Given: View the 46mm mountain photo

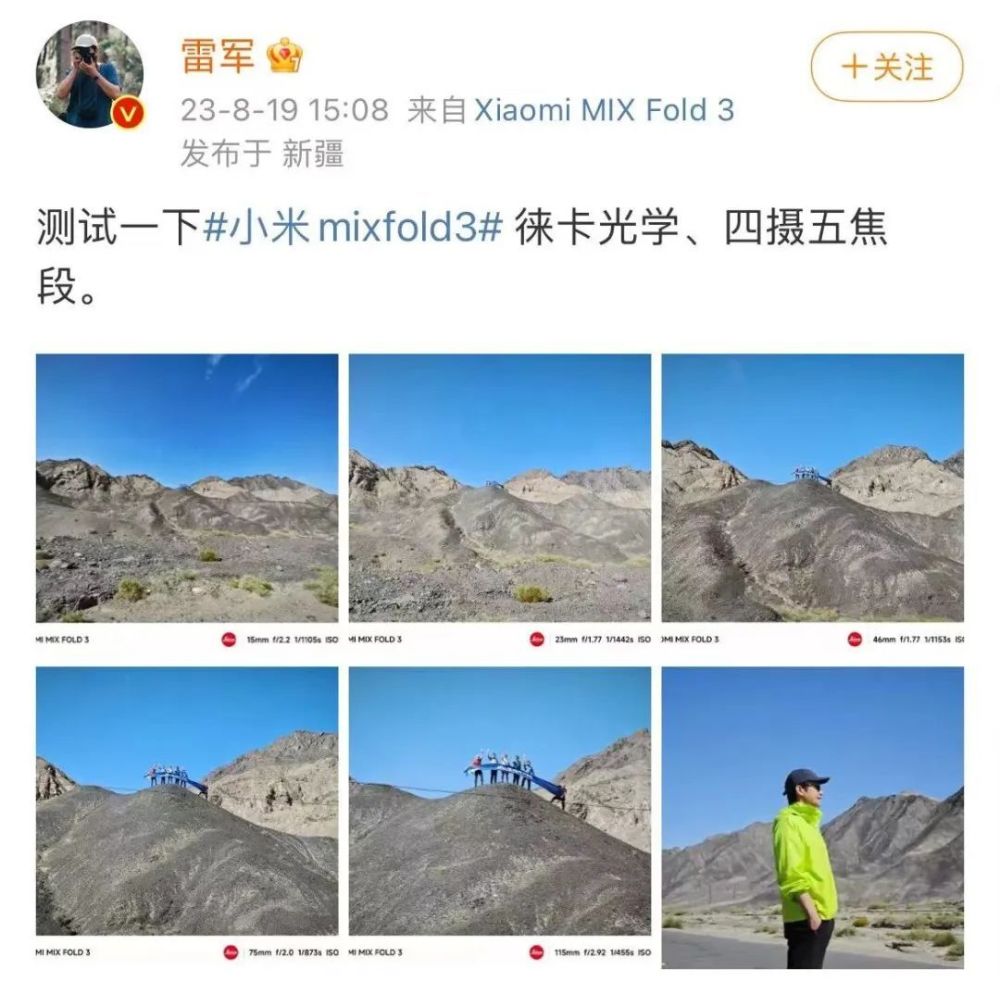Looking at the screenshot, I should coord(812,490).
